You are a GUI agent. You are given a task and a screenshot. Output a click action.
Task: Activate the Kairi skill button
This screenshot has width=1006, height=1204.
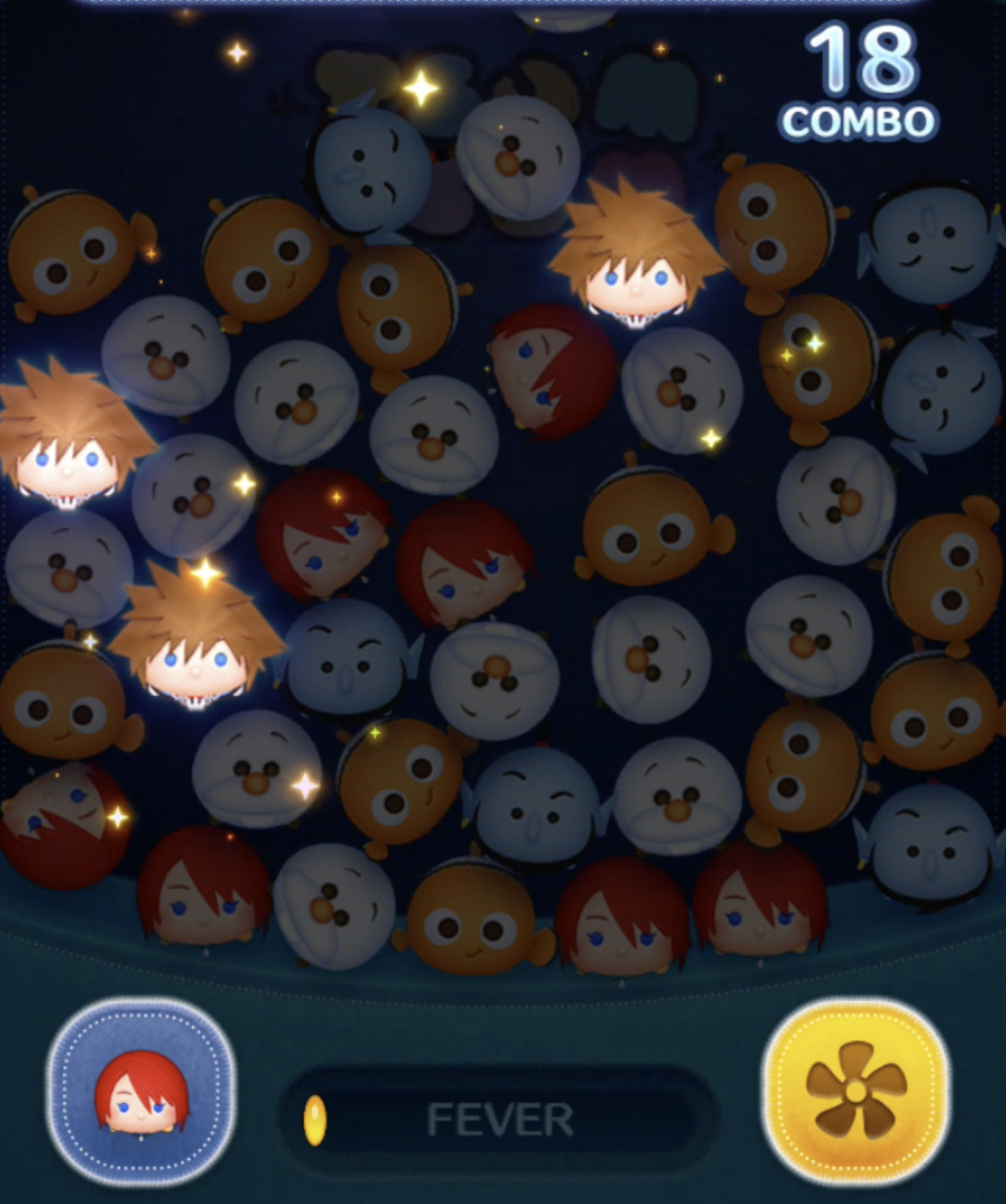[x=141, y=1092]
